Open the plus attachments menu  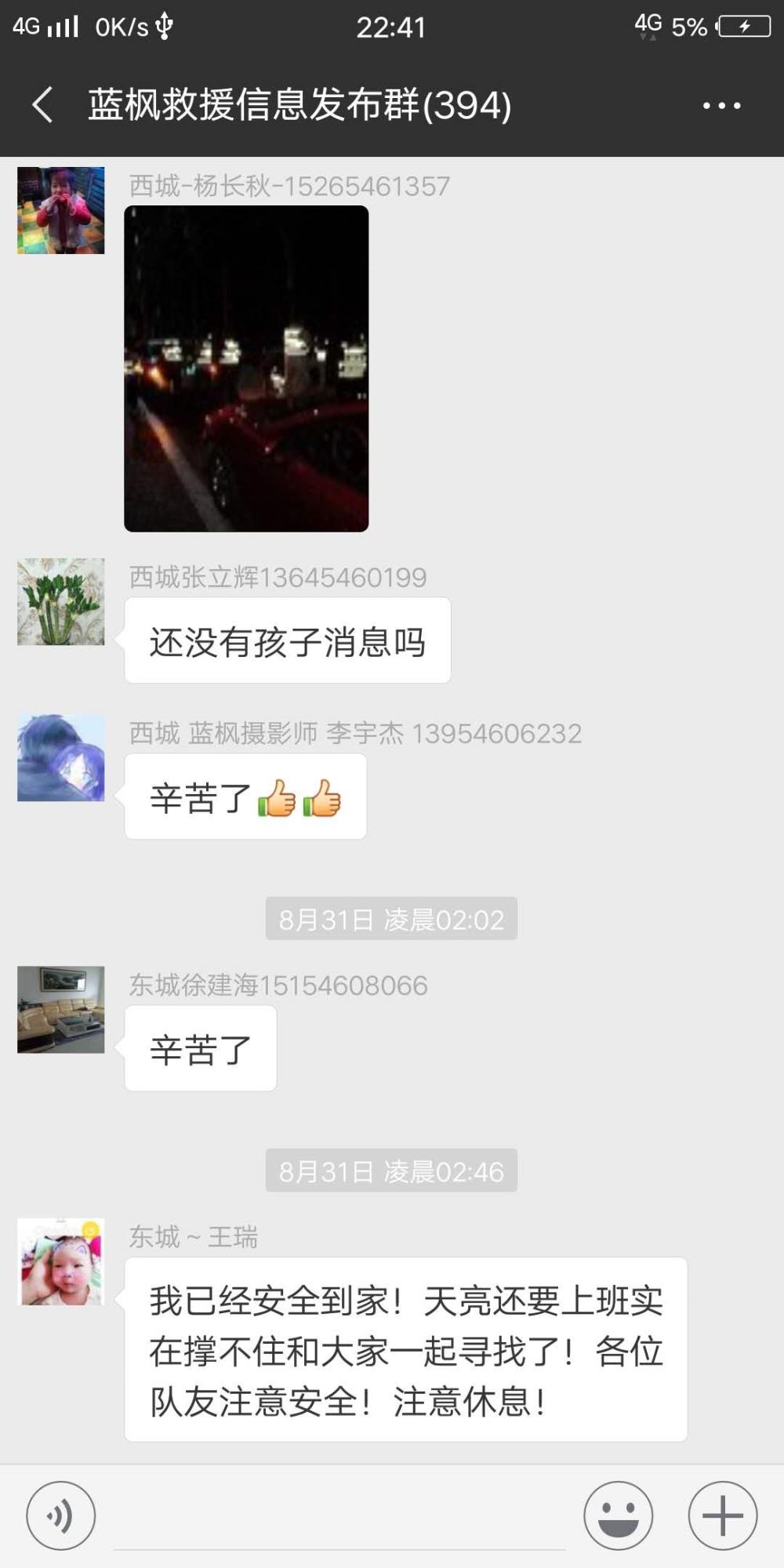click(x=723, y=1515)
